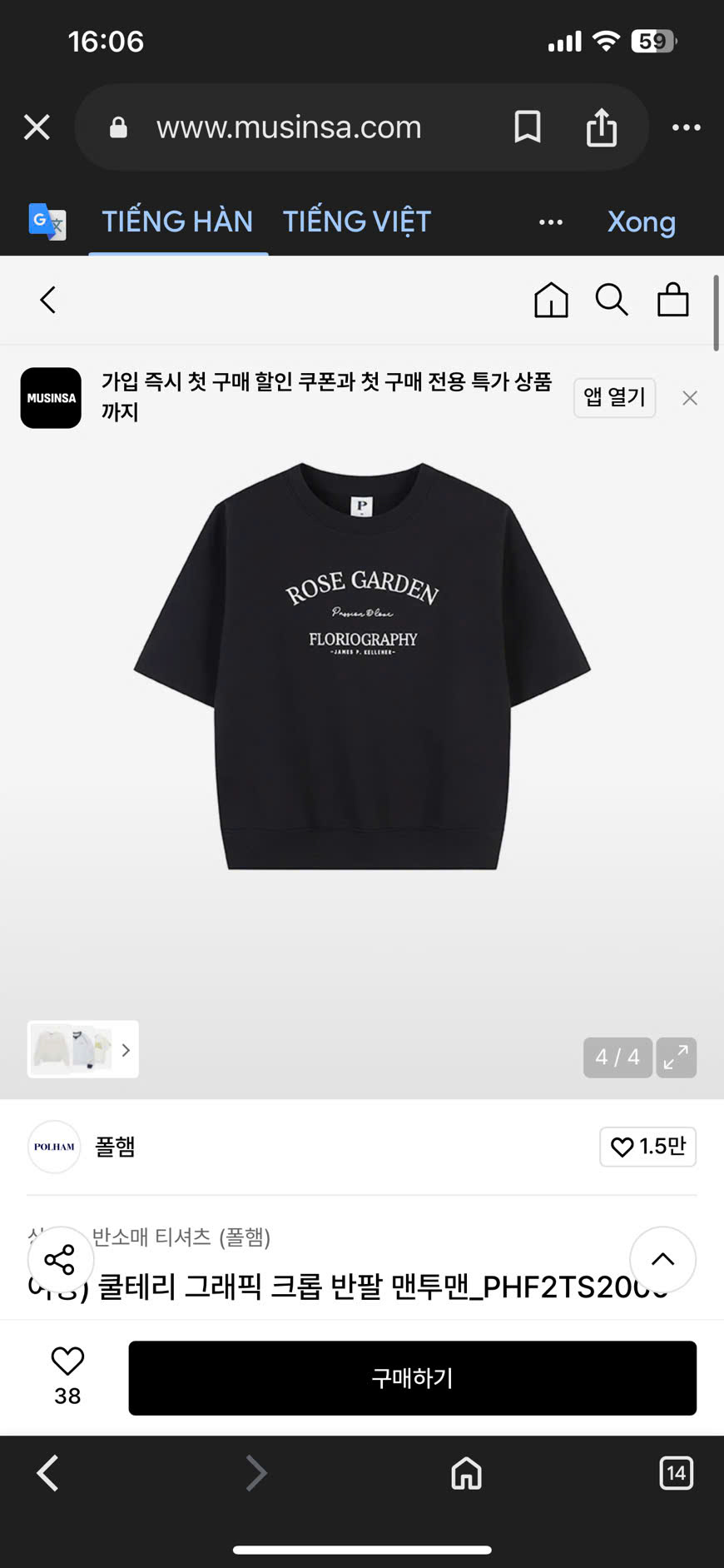724x1568 pixels.
Task: Switch to the TIẾNG VIỆT language tab
Action: pyautogui.click(x=357, y=222)
